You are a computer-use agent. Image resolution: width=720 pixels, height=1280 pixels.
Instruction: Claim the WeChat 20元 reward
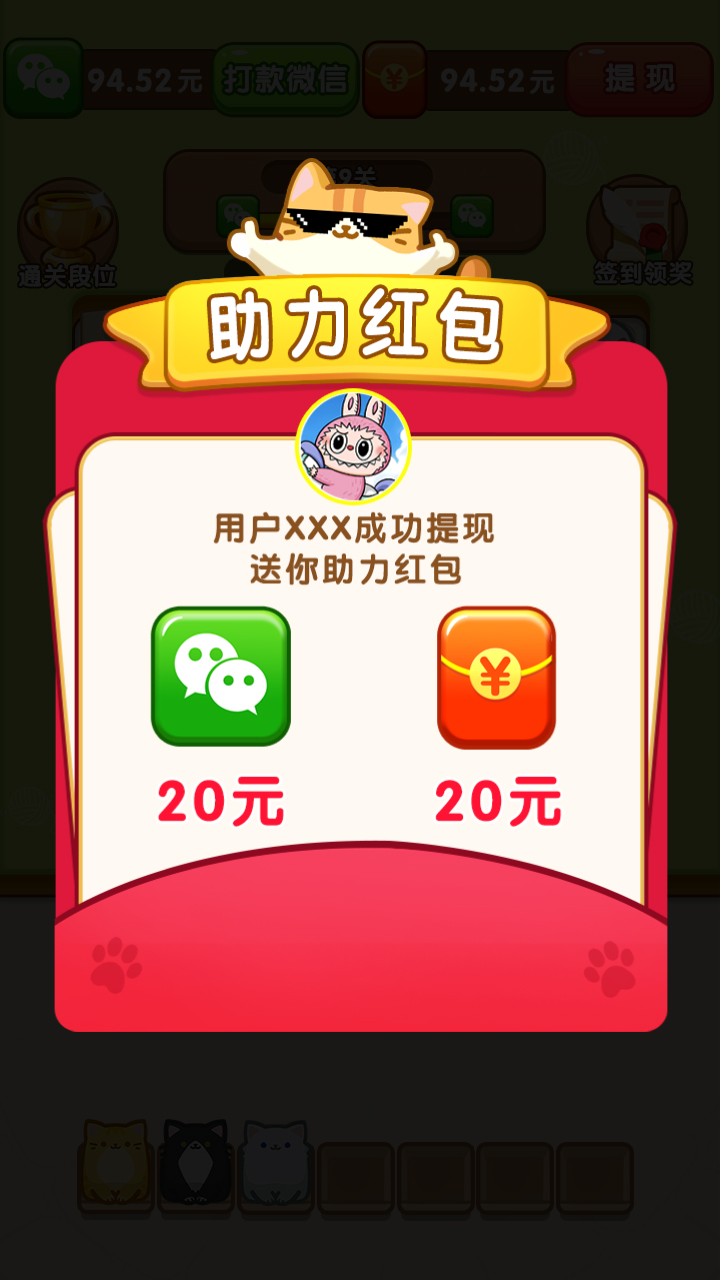221,676
